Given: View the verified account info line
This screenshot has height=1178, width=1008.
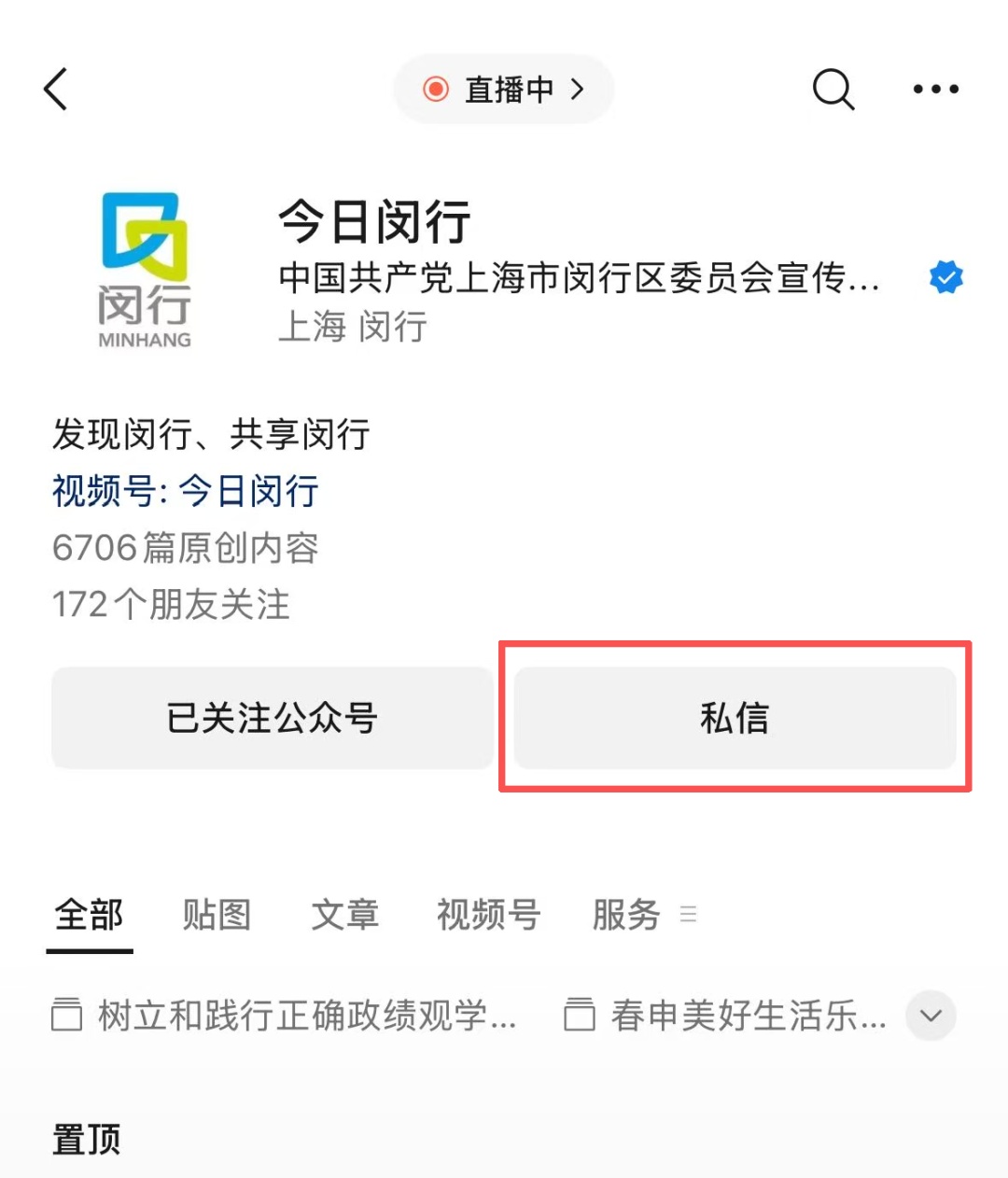Looking at the screenshot, I should (579, 278).
